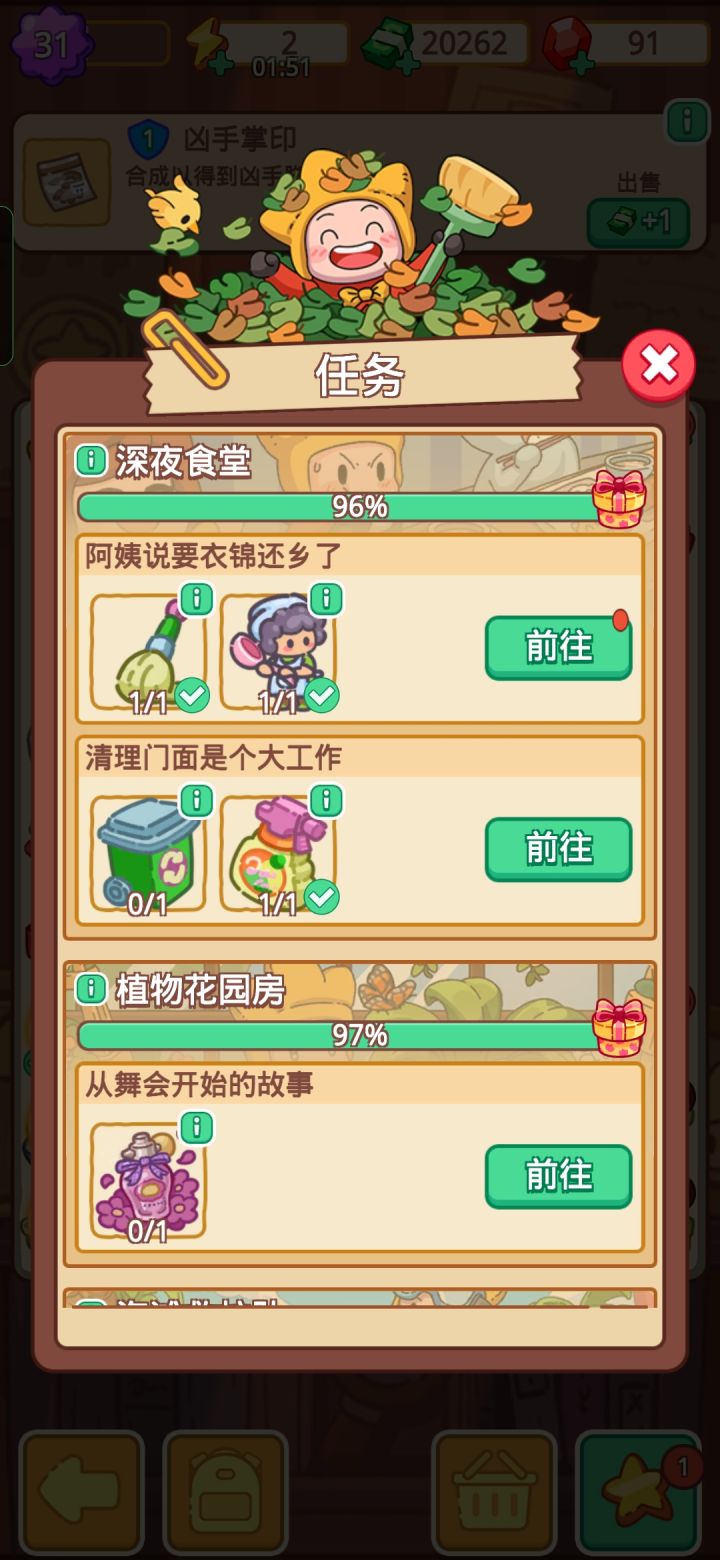Tap the backpack icon at the bottom
Viewport: 720px width, 1560px height.
[226, 1490]
